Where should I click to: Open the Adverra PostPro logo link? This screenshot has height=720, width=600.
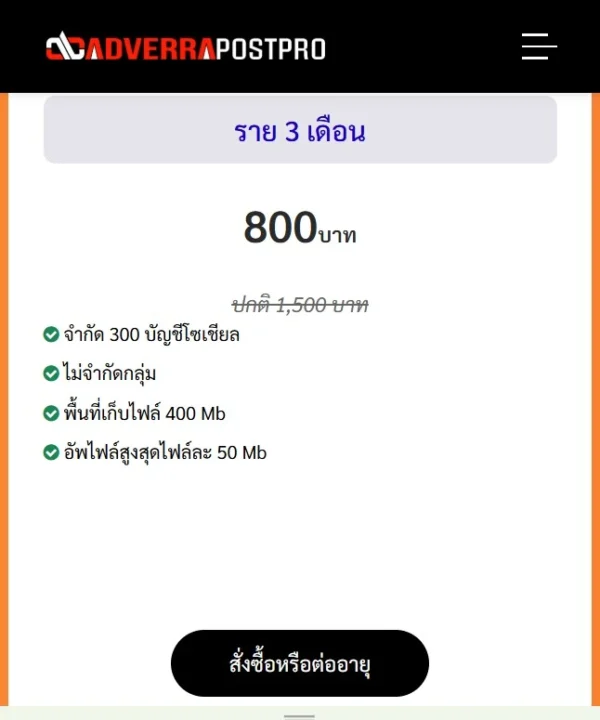point(186,47)
